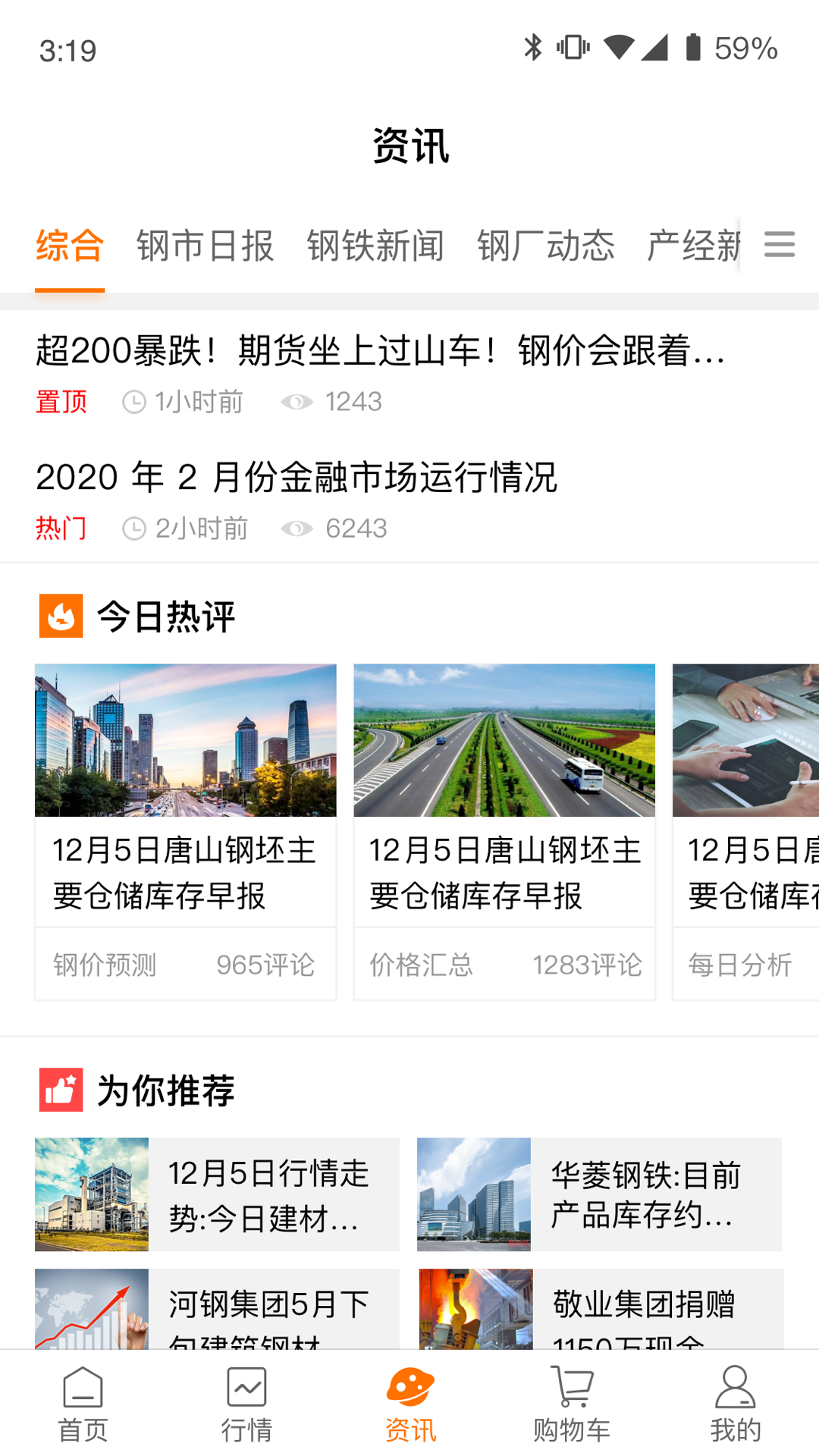Viewport: 819px width, 1456px height.
Task: Switch to the 行情 market tab
Action: [246, 1404]
